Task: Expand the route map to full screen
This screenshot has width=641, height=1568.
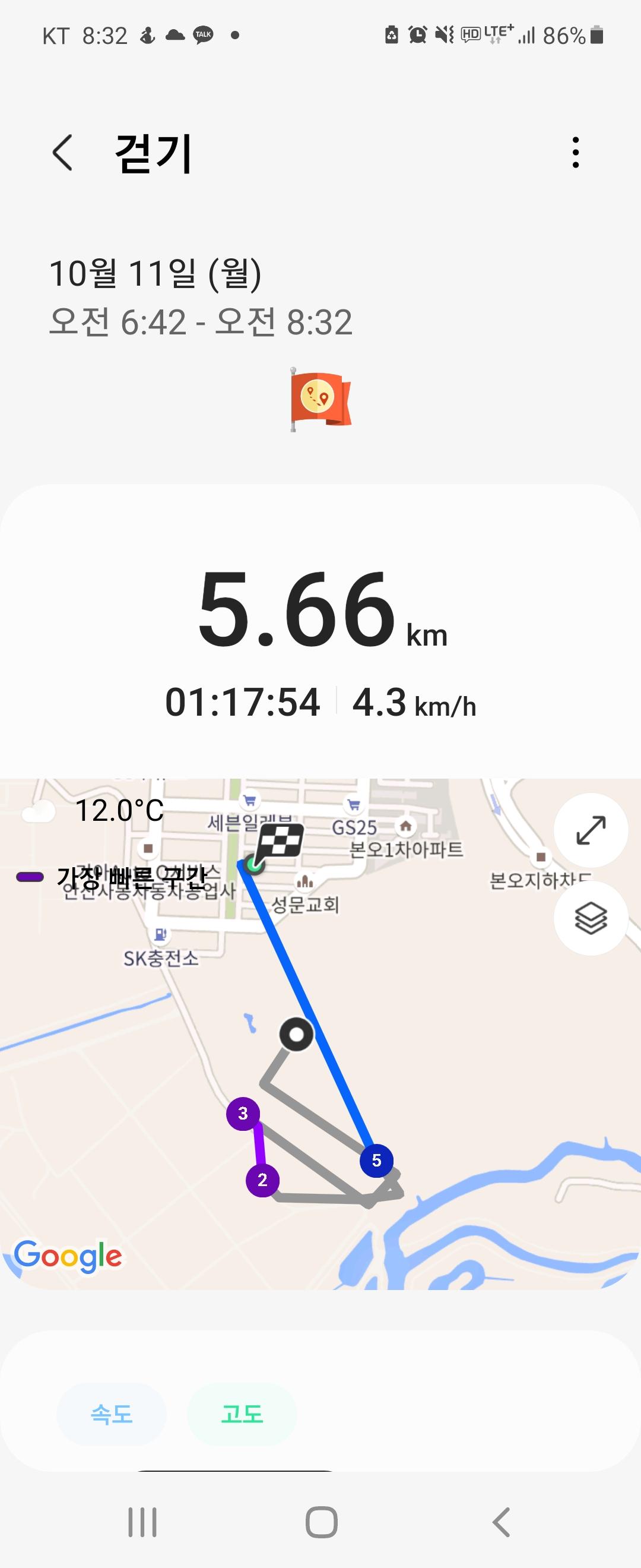Action: tap(591, 830)
